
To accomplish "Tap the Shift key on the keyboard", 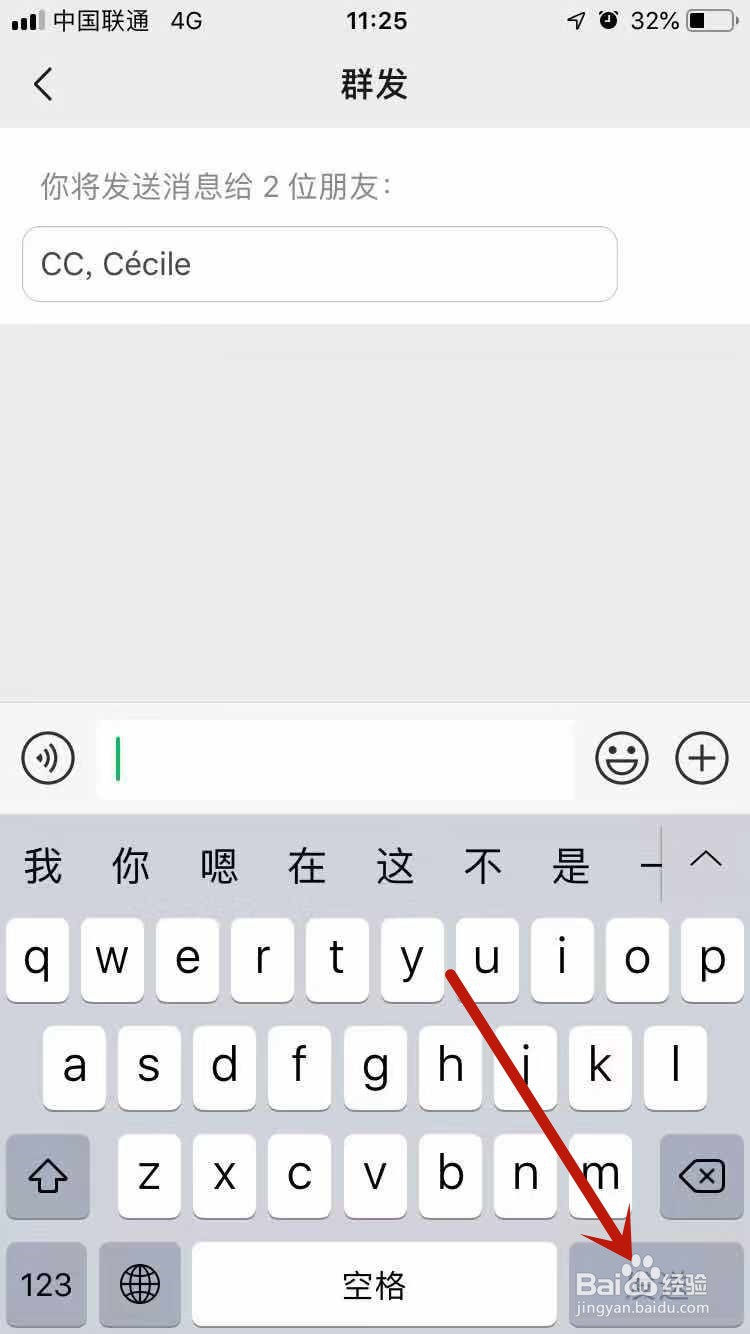I will click(47, 1177).
